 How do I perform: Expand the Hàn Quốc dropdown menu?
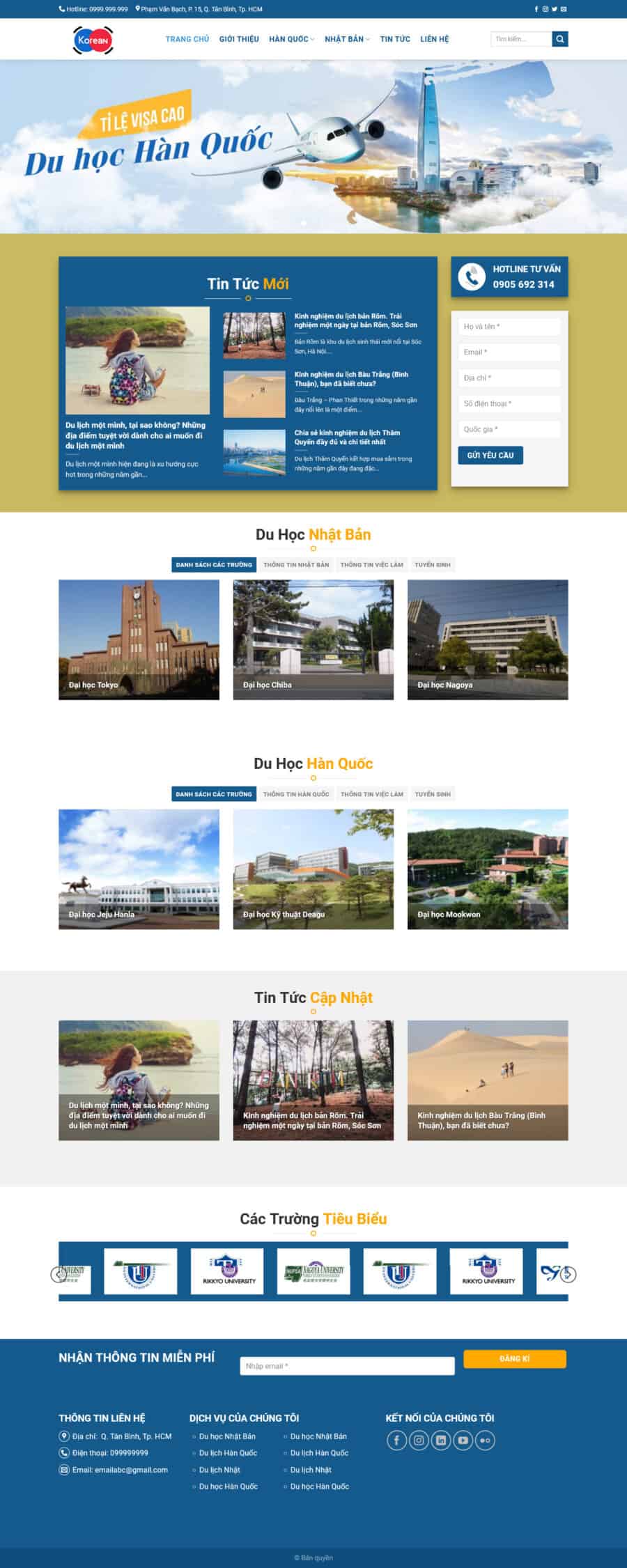tap(291, 39)
